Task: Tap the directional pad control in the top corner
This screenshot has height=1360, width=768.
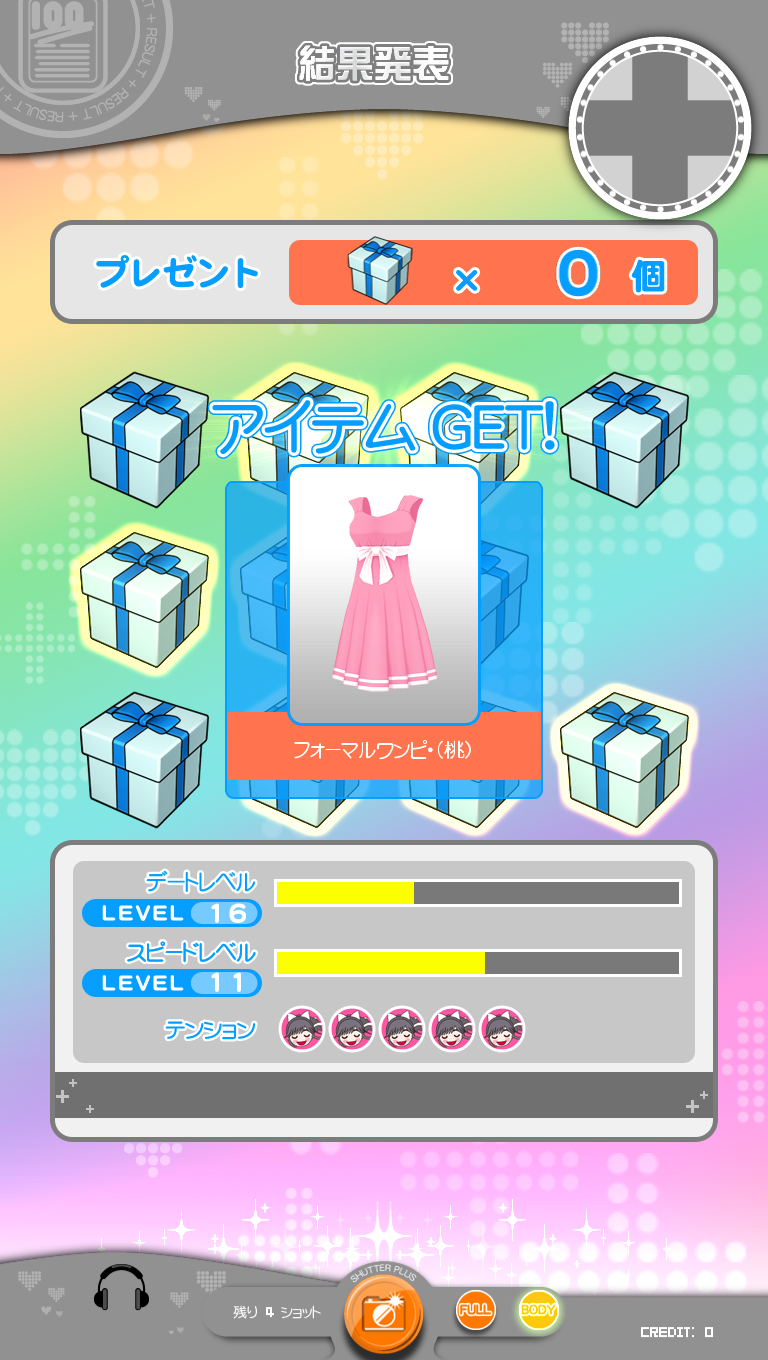Action: point(660,128)
